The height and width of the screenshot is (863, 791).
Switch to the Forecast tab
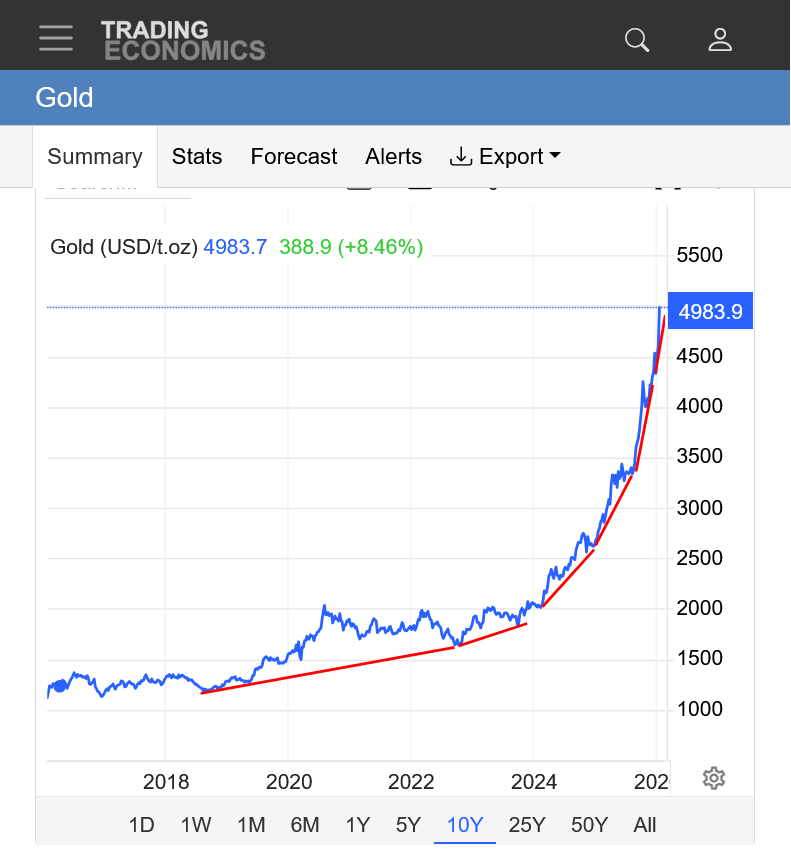click(294, 157)
